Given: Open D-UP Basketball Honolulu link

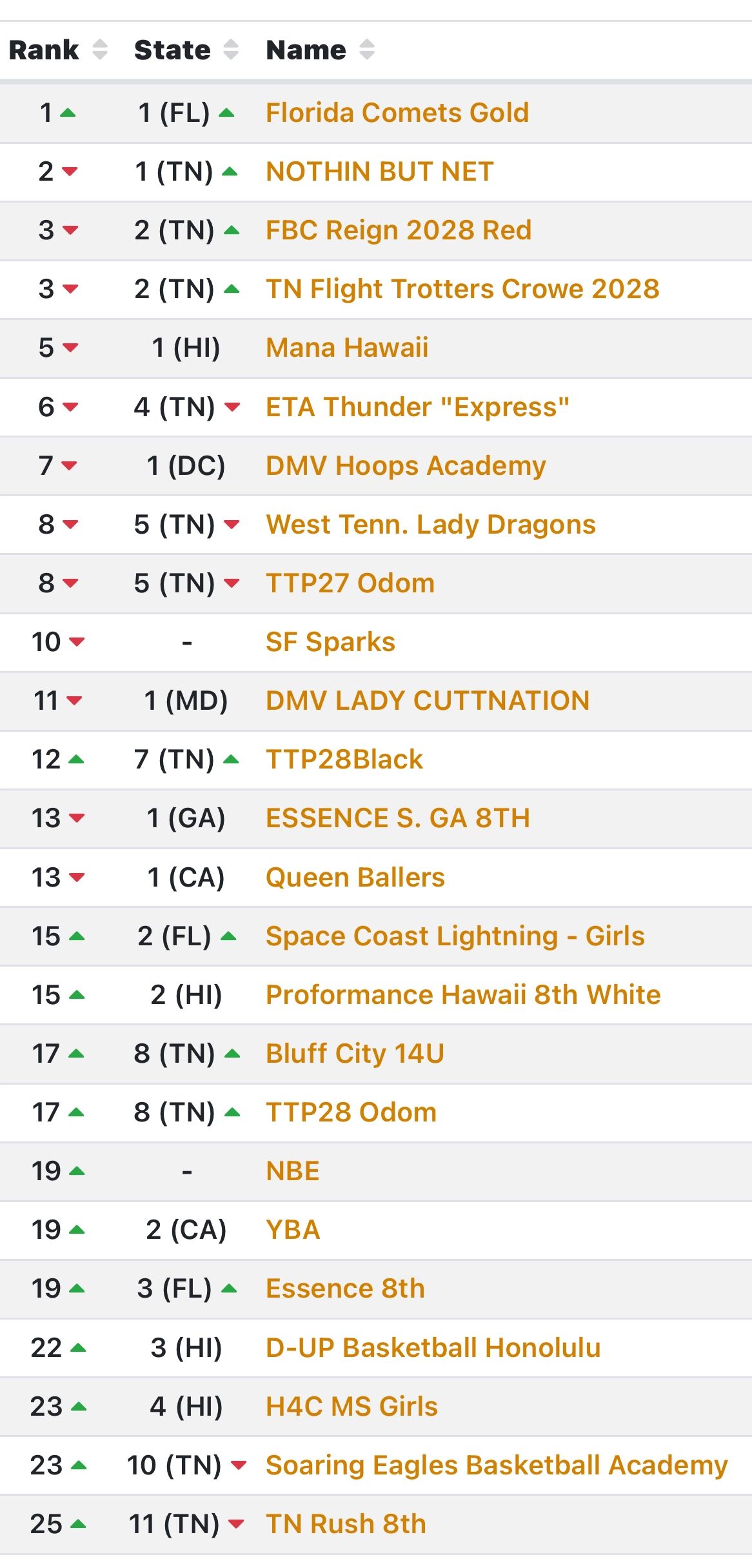Looking at the screenshot, I should pyautogui.click(x=433, y=1348).
